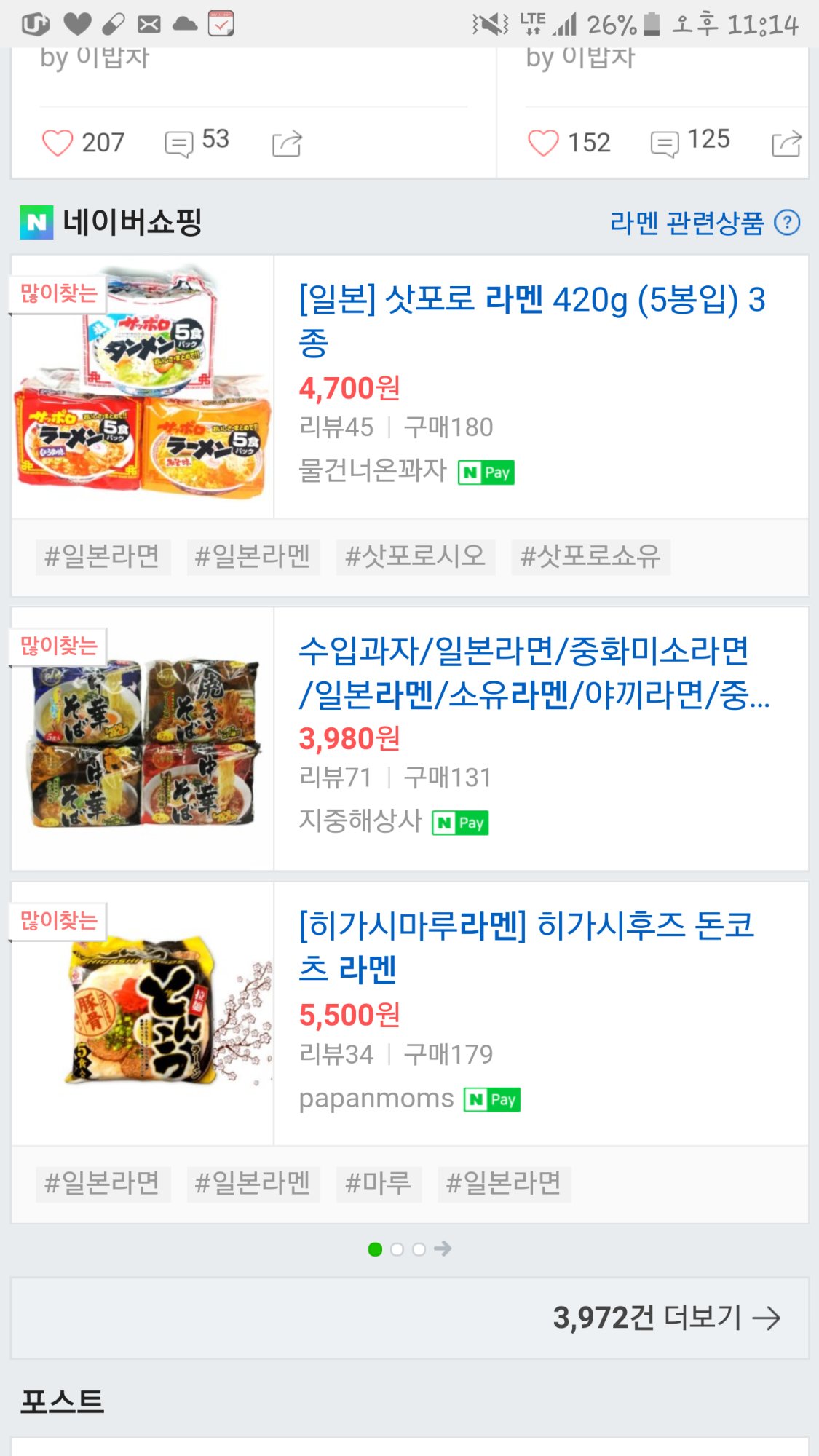Select the #마루 hashtag chip
This screenshot has height=1456, width=819.
(379, 1184)
